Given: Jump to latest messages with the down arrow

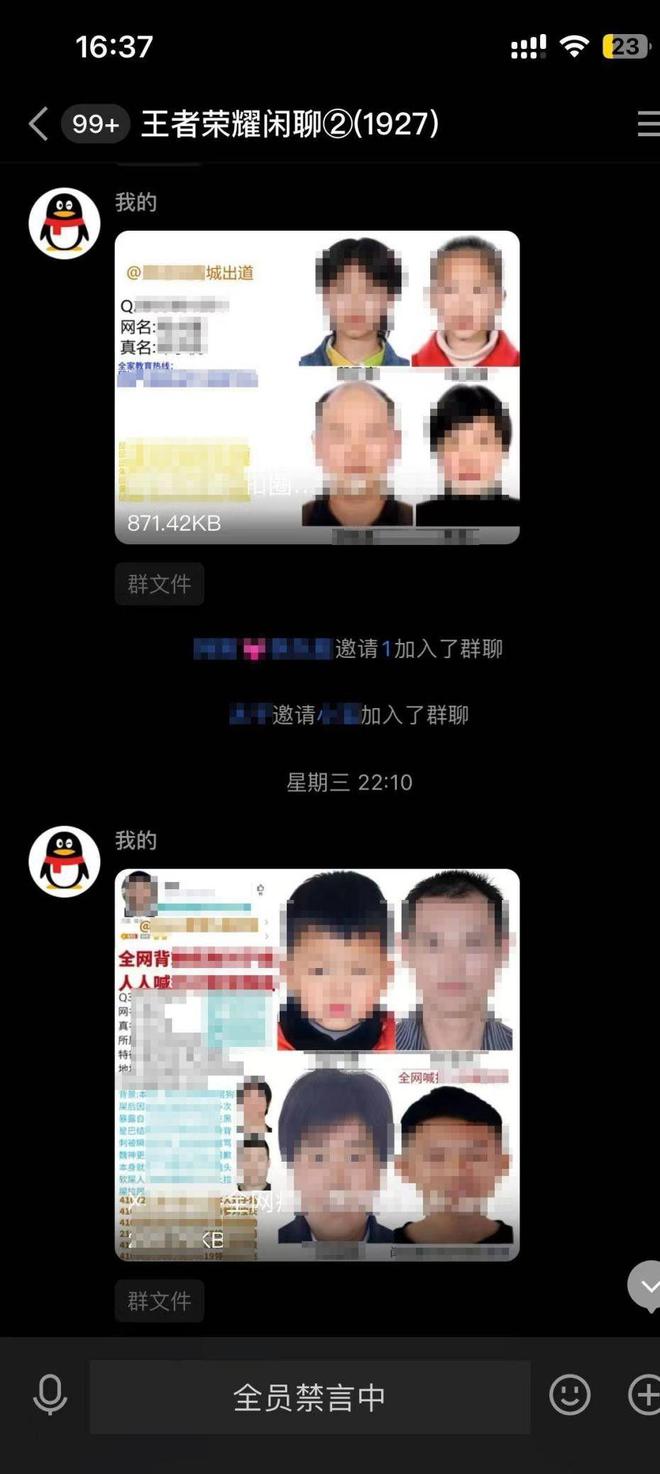Looking at the screenshot, I should (646, 1286).
